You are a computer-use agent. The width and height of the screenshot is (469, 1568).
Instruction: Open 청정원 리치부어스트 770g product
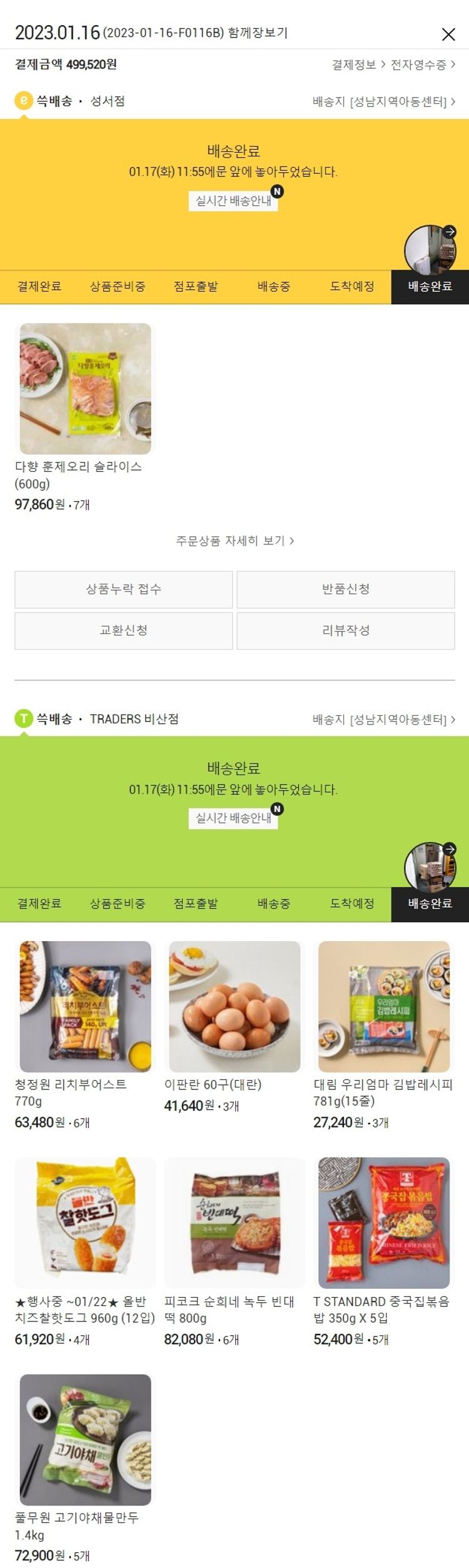click(86, 1006)
